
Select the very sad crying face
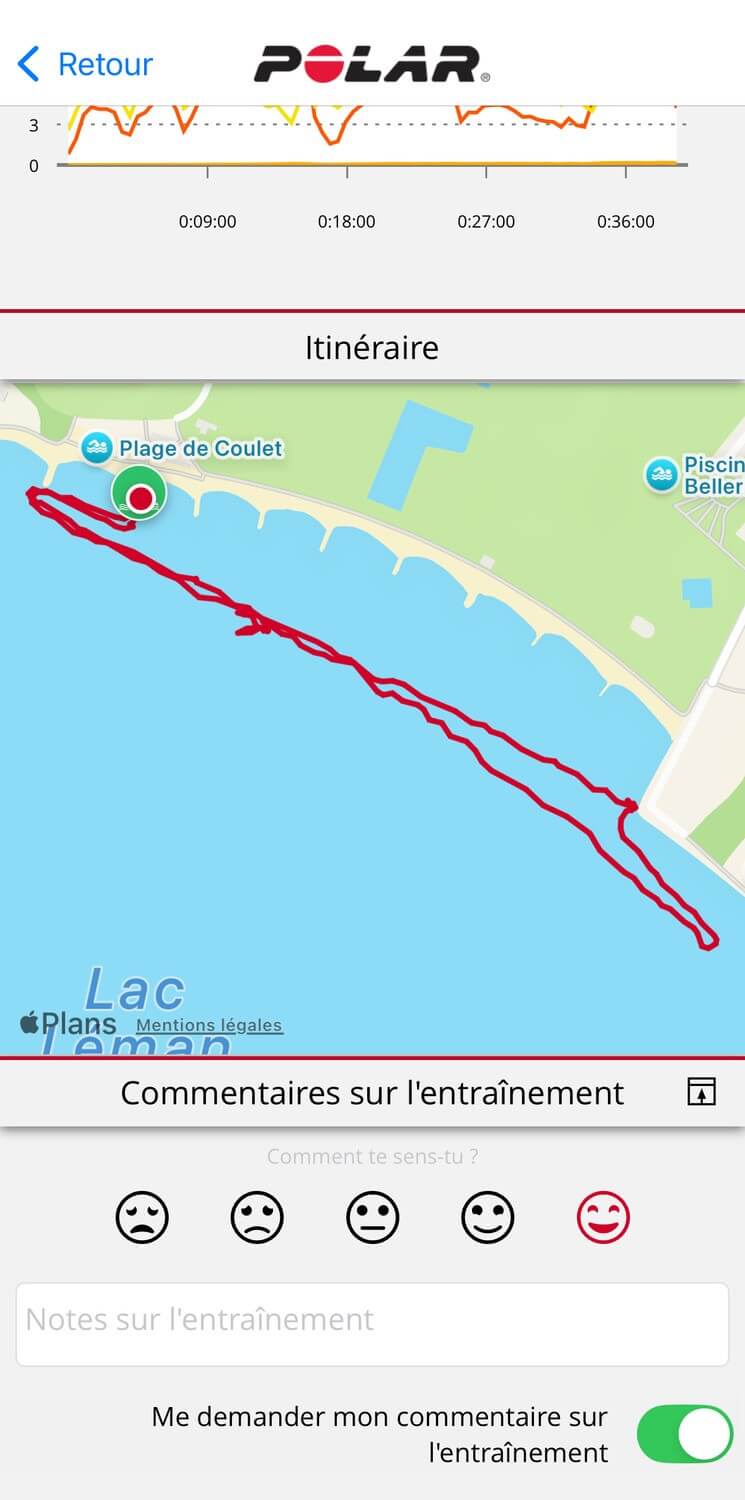coord(142,1218)
